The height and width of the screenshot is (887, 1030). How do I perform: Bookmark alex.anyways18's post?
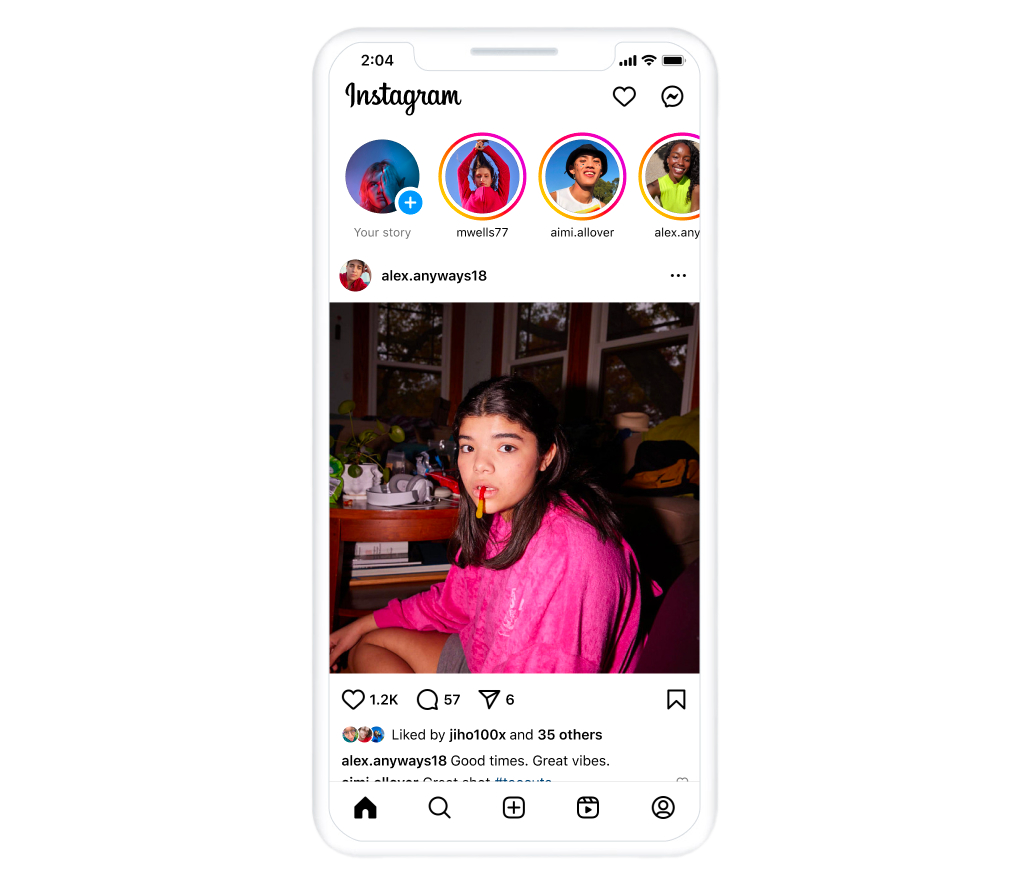tap(676, 699)
